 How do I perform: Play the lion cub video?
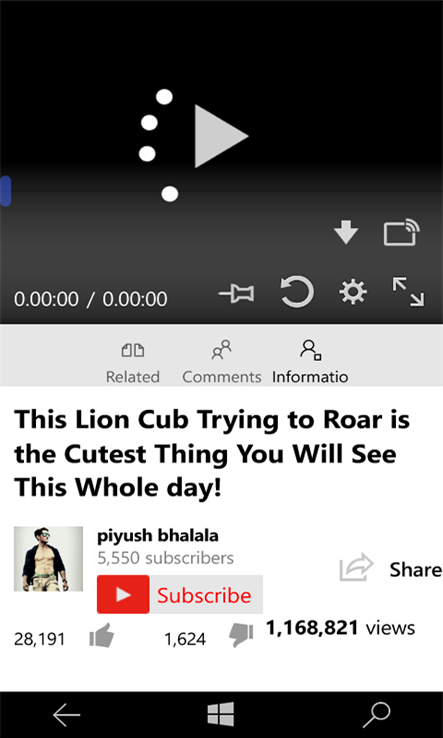(x=221, y=136)
